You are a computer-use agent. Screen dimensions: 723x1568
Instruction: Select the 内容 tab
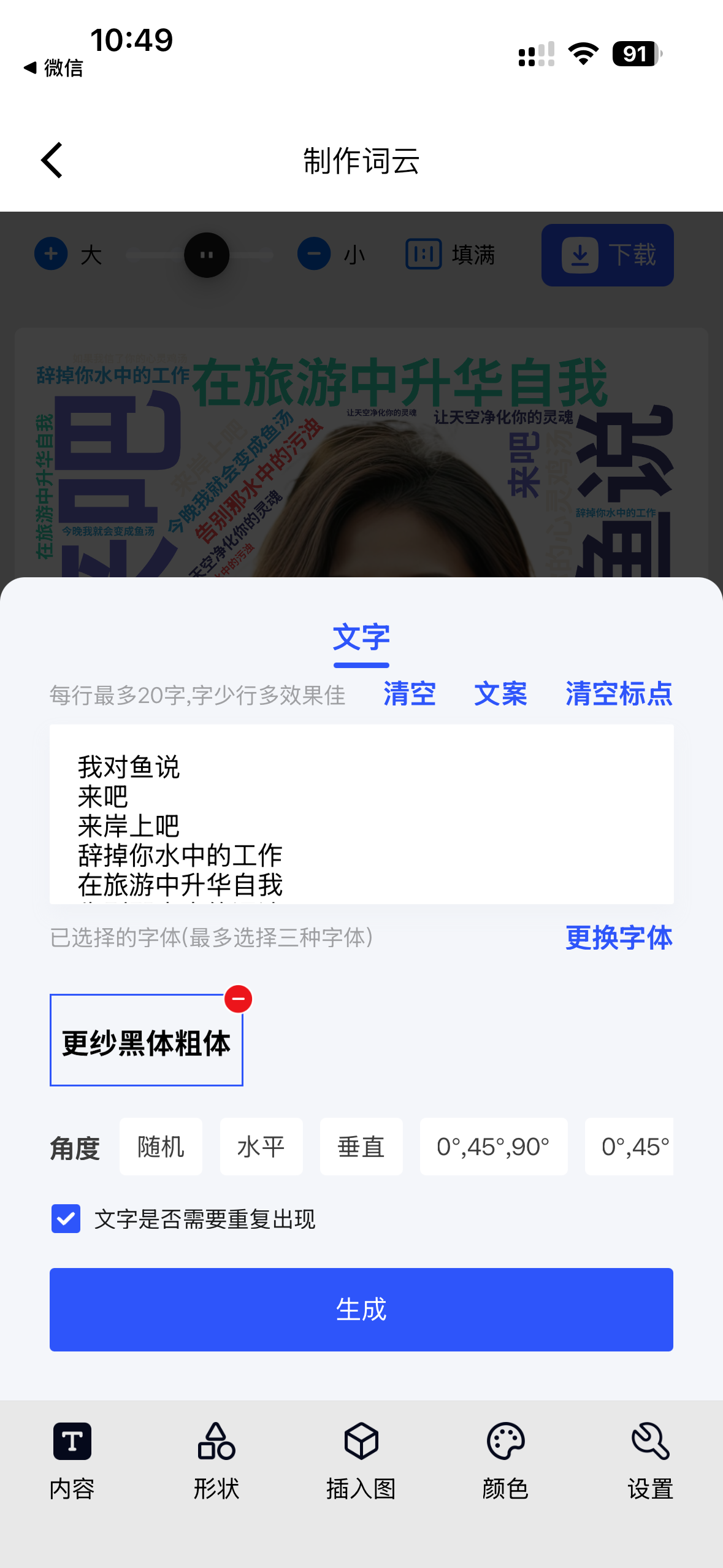72,1460
